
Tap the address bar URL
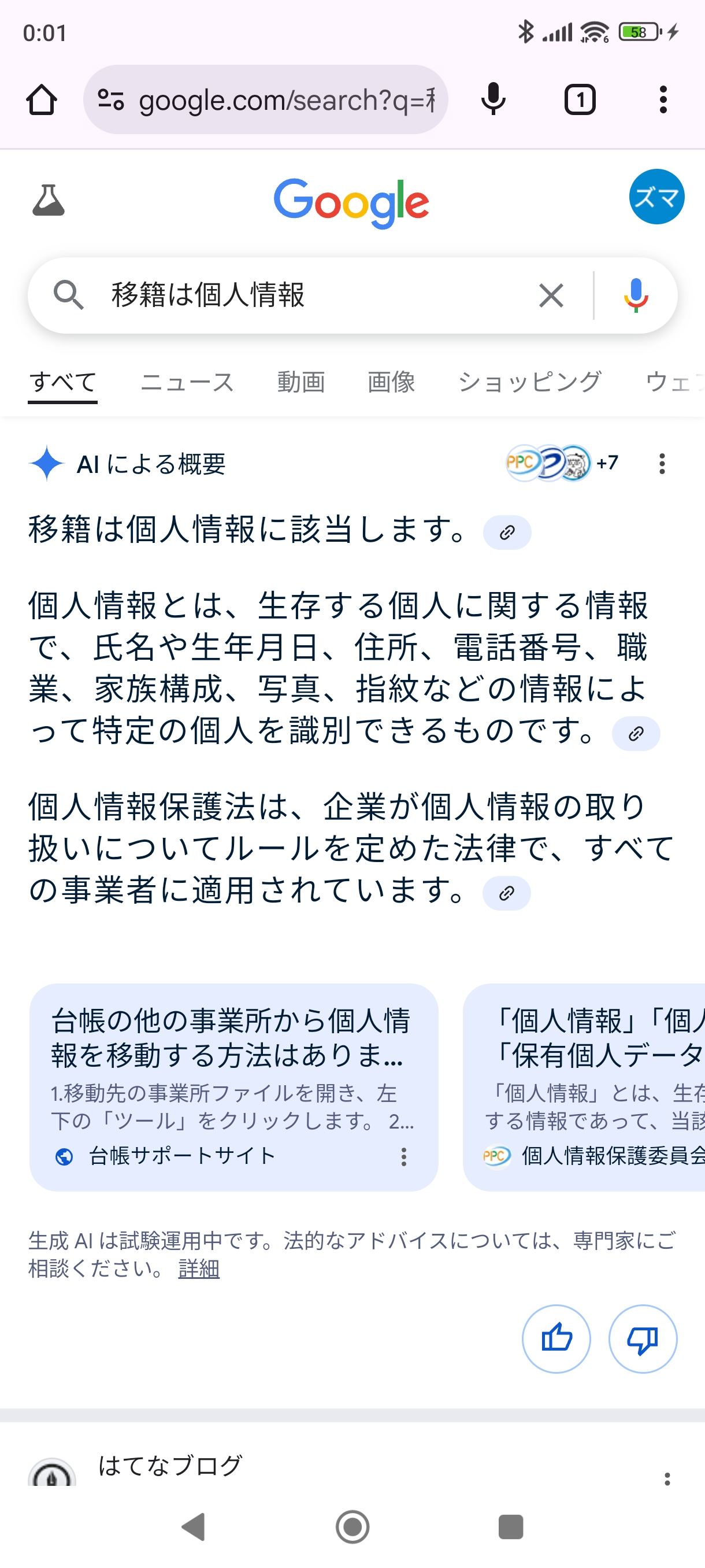coord(286,100)
